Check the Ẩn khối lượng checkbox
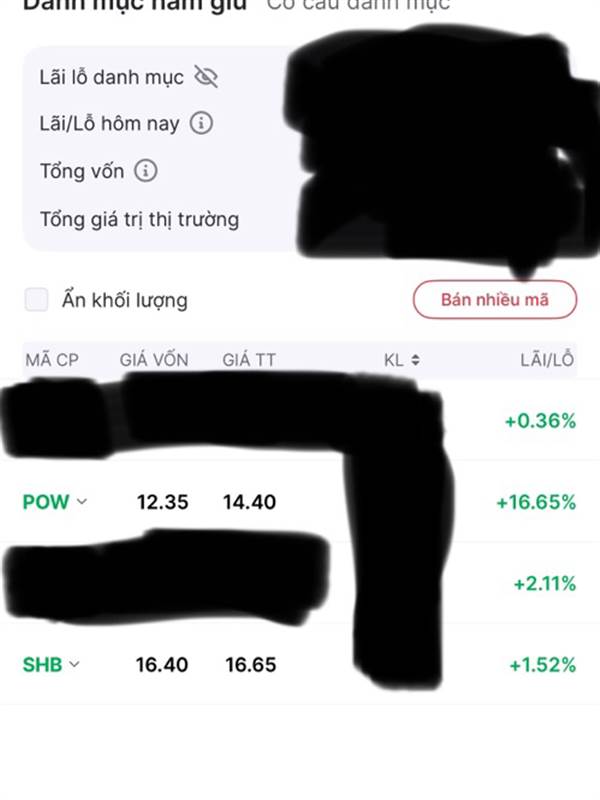The width and height of the screenshot is (600, 800). click(36, 299)
